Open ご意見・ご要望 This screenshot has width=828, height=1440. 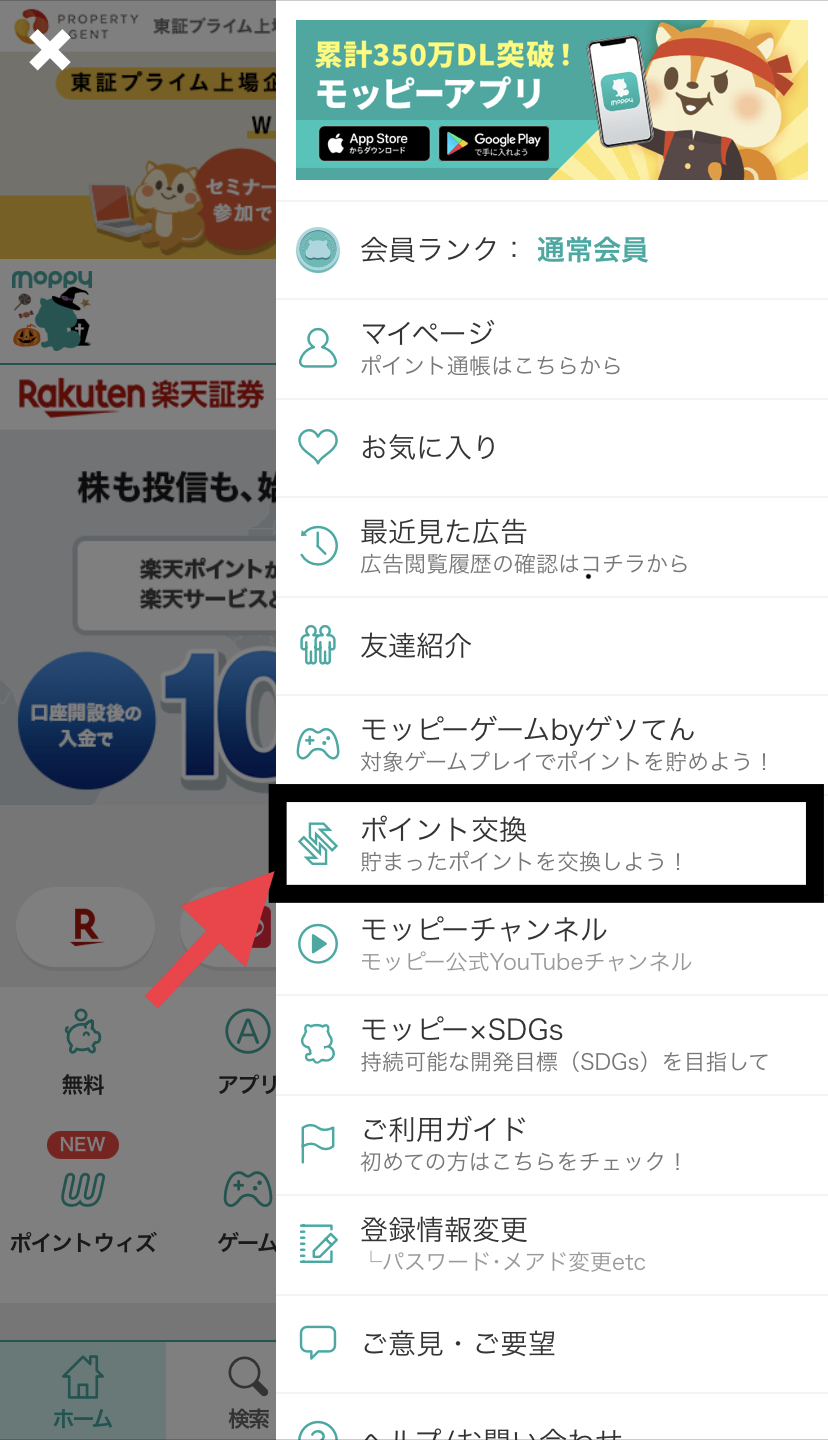pyautogui.click(x=550, y=1343)
